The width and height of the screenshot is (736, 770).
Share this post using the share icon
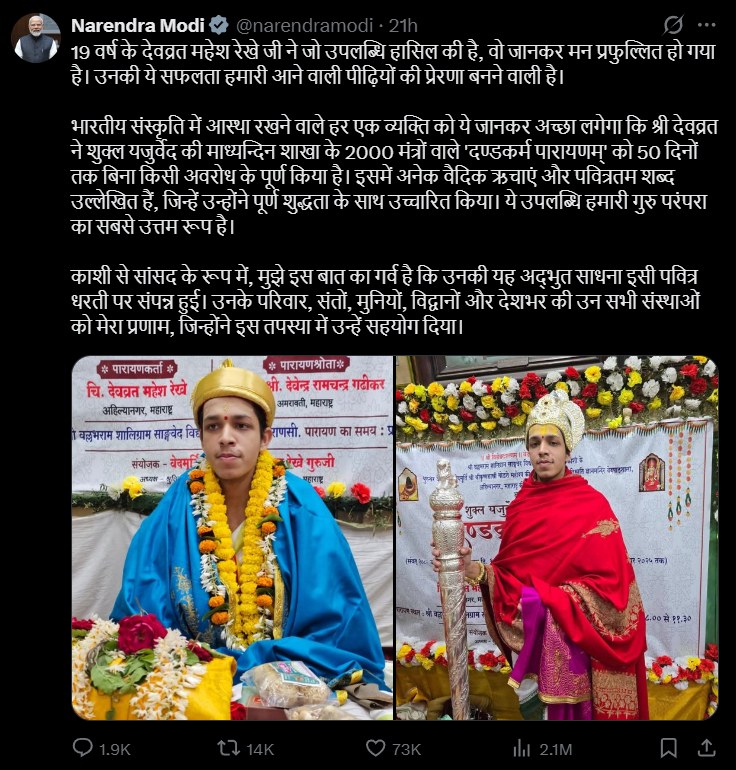tap(708, 747)
